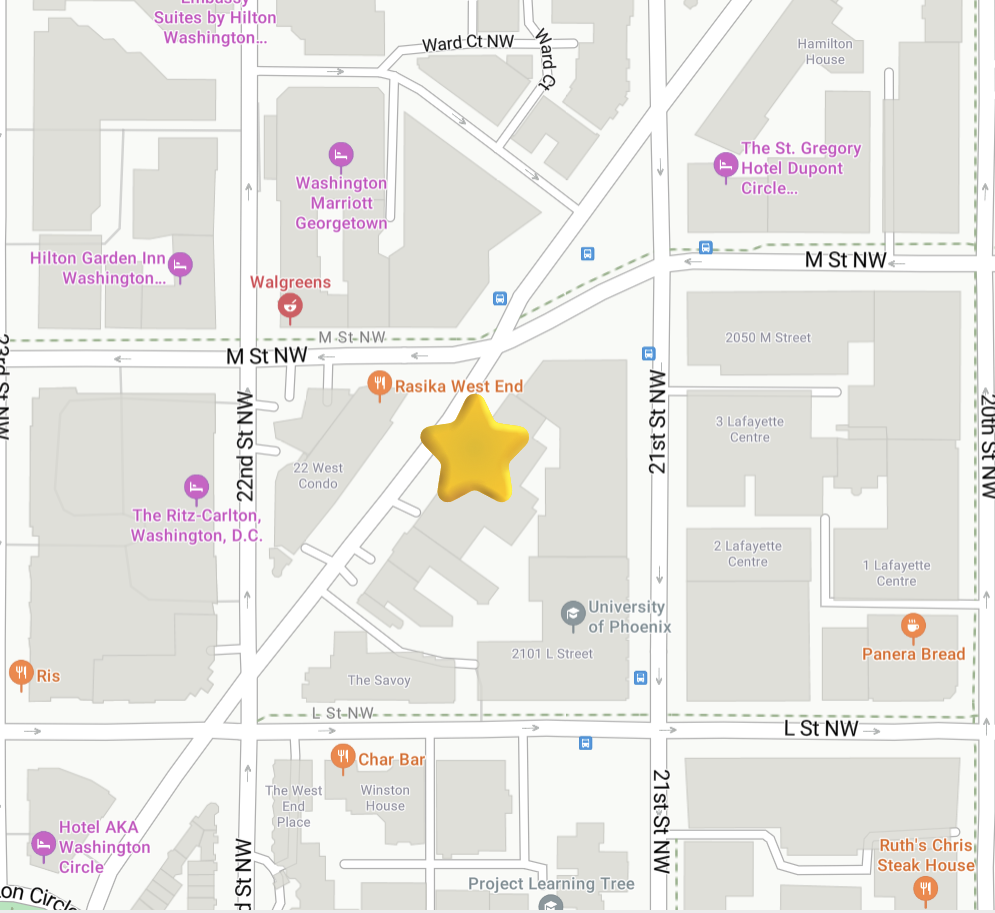
Task: Select The St. Gregory Hotel Dupont Circle pin
Action: tap(725, 165)
